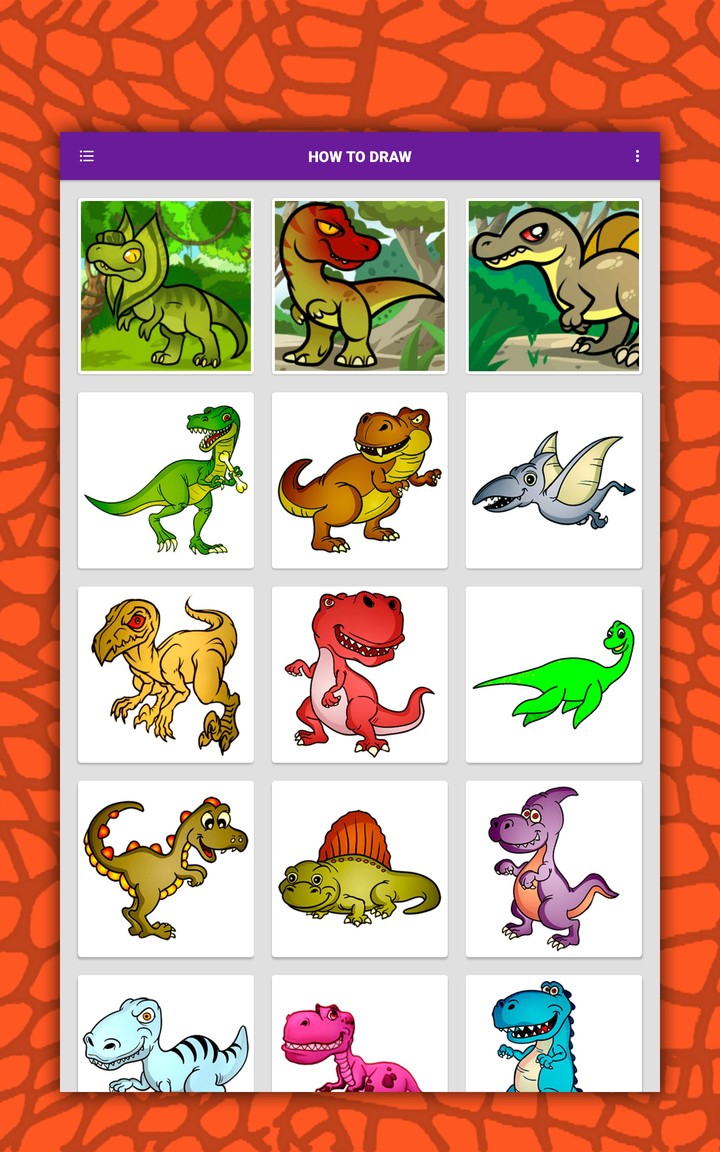720x1152 pixels.
Task: Select the purple parasaurolophus lesson
Action: coord(553,868)
